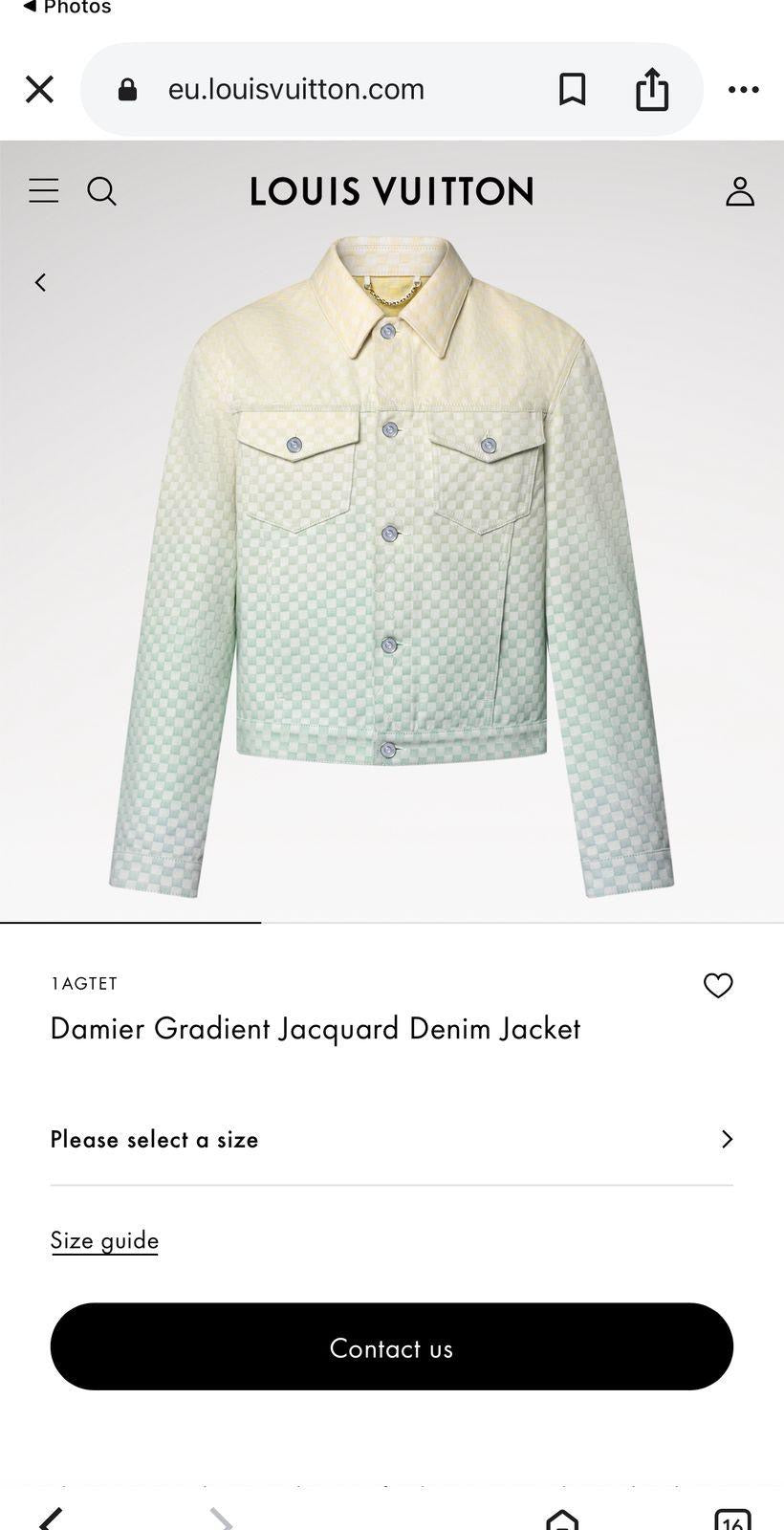Add the jacket to wishlist with heart

click(x=717, y=985)
